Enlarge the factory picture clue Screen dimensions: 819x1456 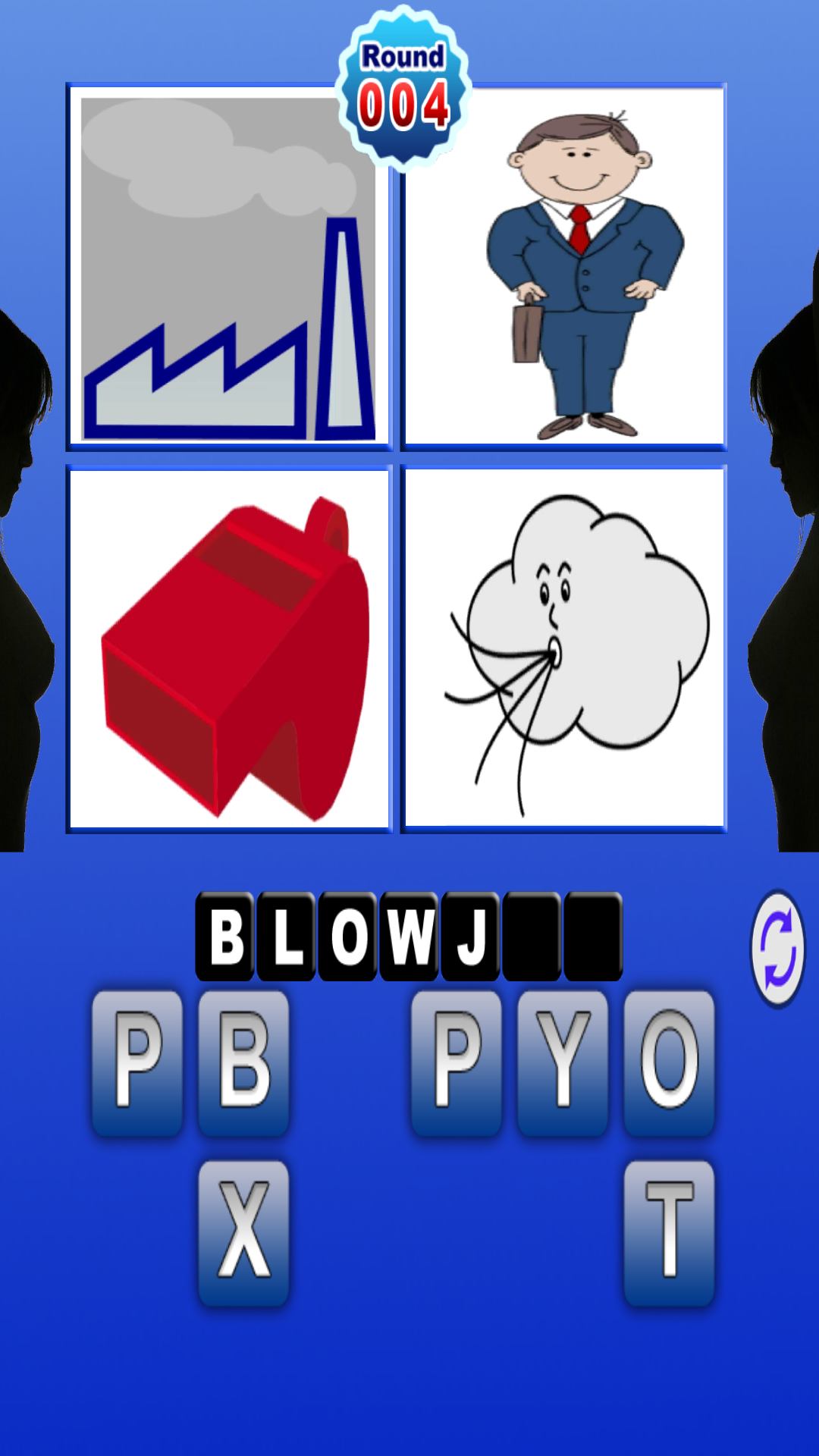pos(228,267)
